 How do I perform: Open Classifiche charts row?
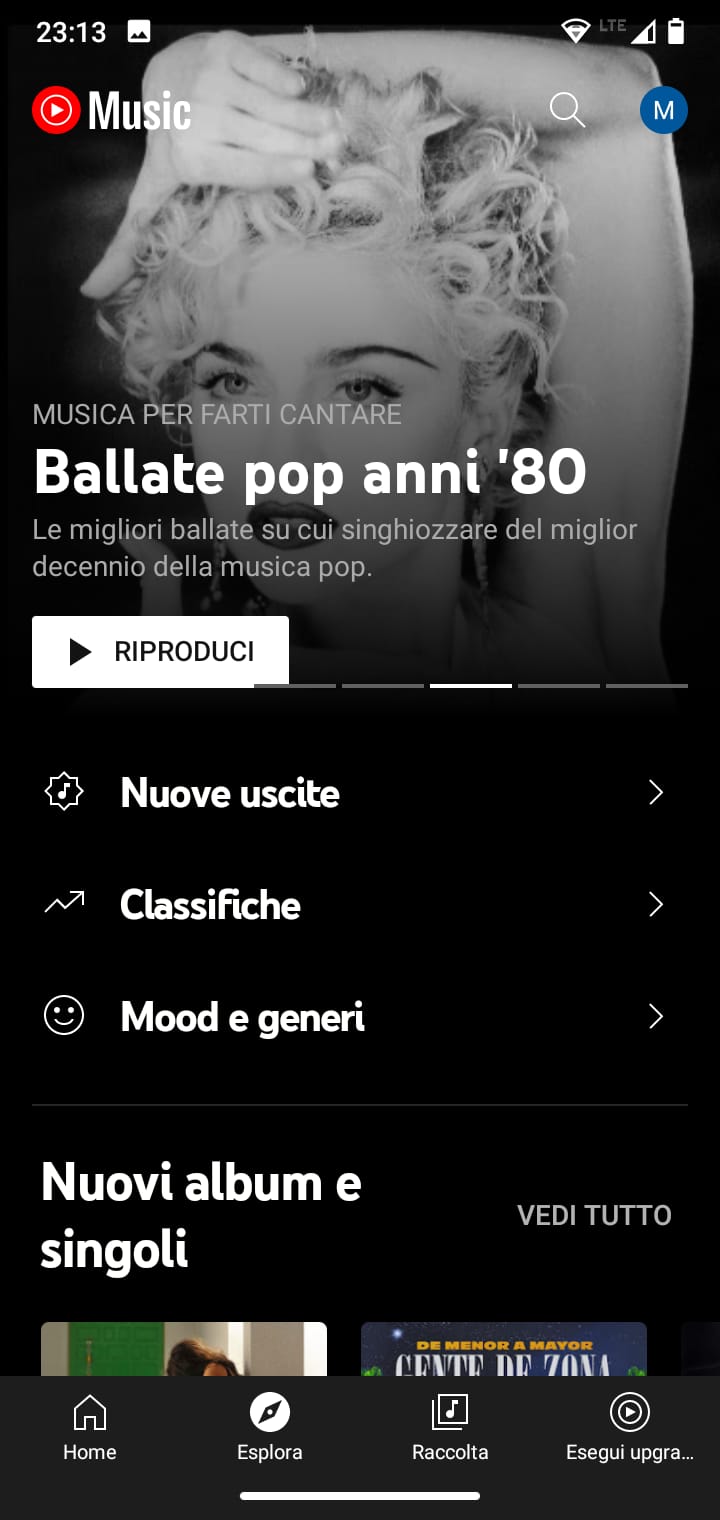click(360, 905)
